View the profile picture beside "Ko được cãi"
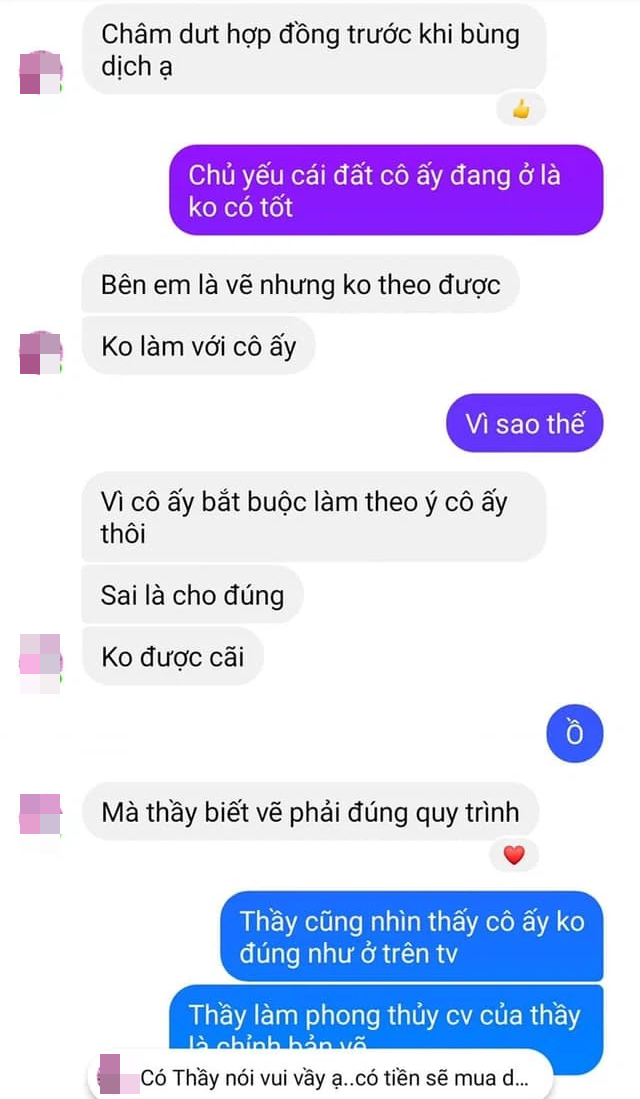640x1099 pixels. tap(40, 662)
